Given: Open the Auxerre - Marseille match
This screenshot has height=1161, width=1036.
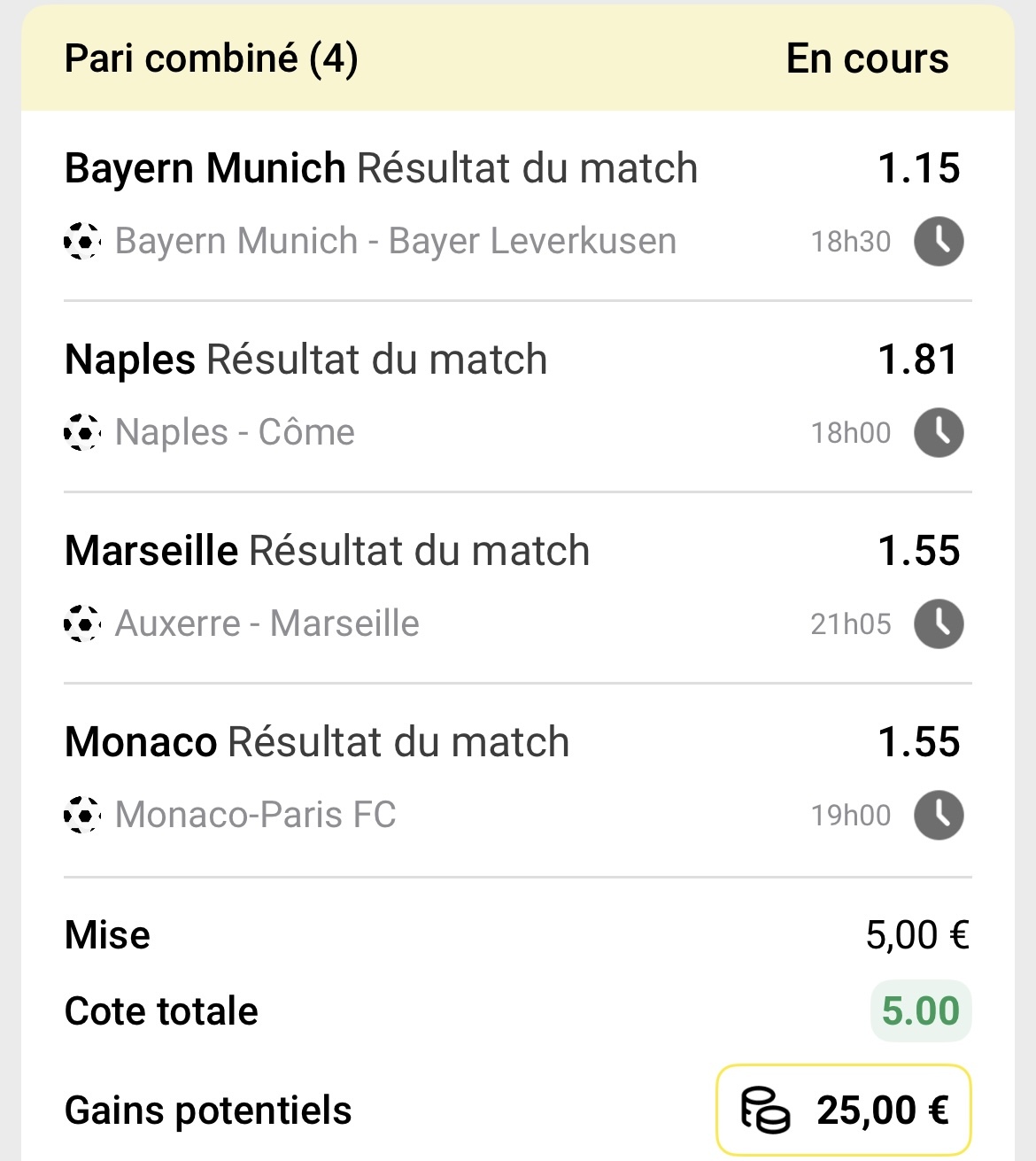Looking at the screenshot, I should click(267, 623).
